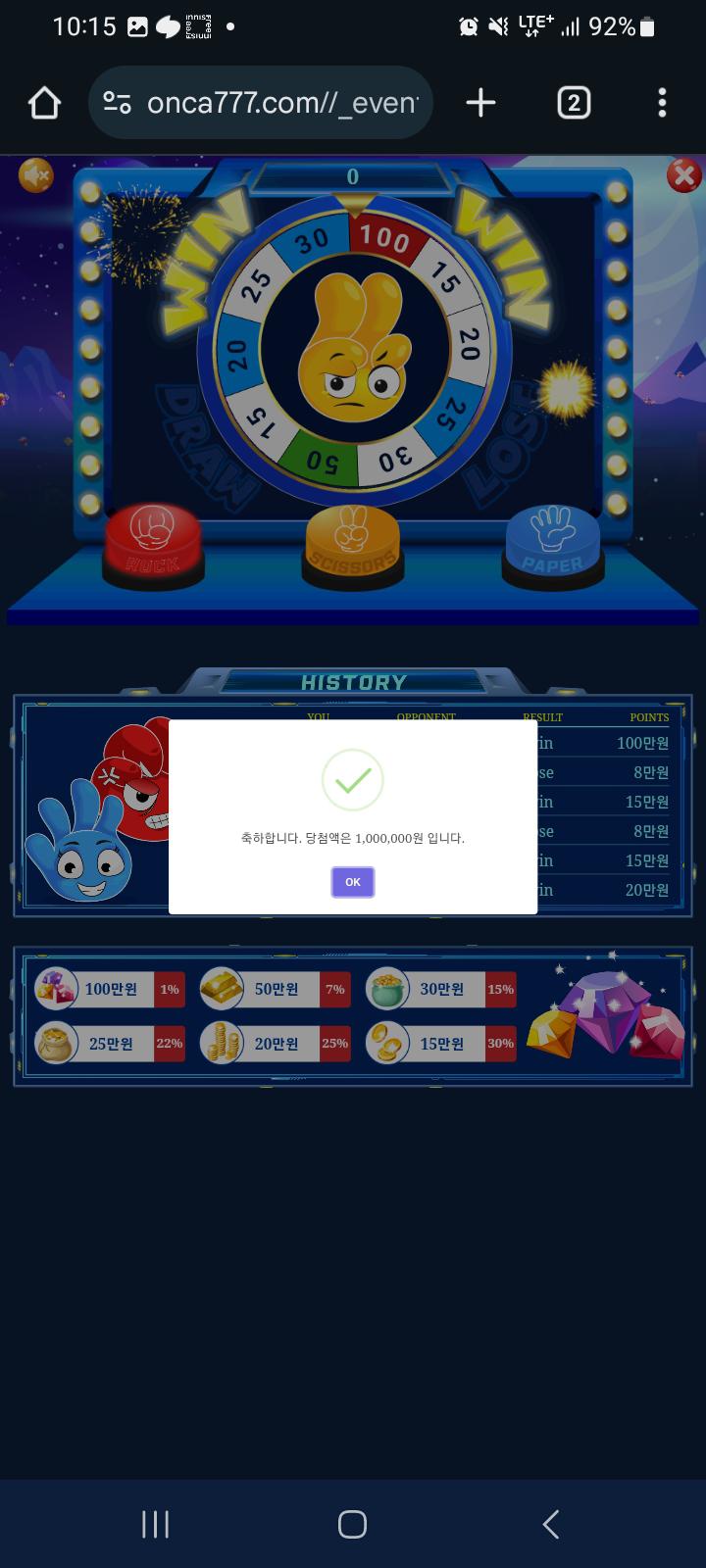Open the browser overflow menu
The height and width of the screenshot is (1568, 706).
pos(662,103)
